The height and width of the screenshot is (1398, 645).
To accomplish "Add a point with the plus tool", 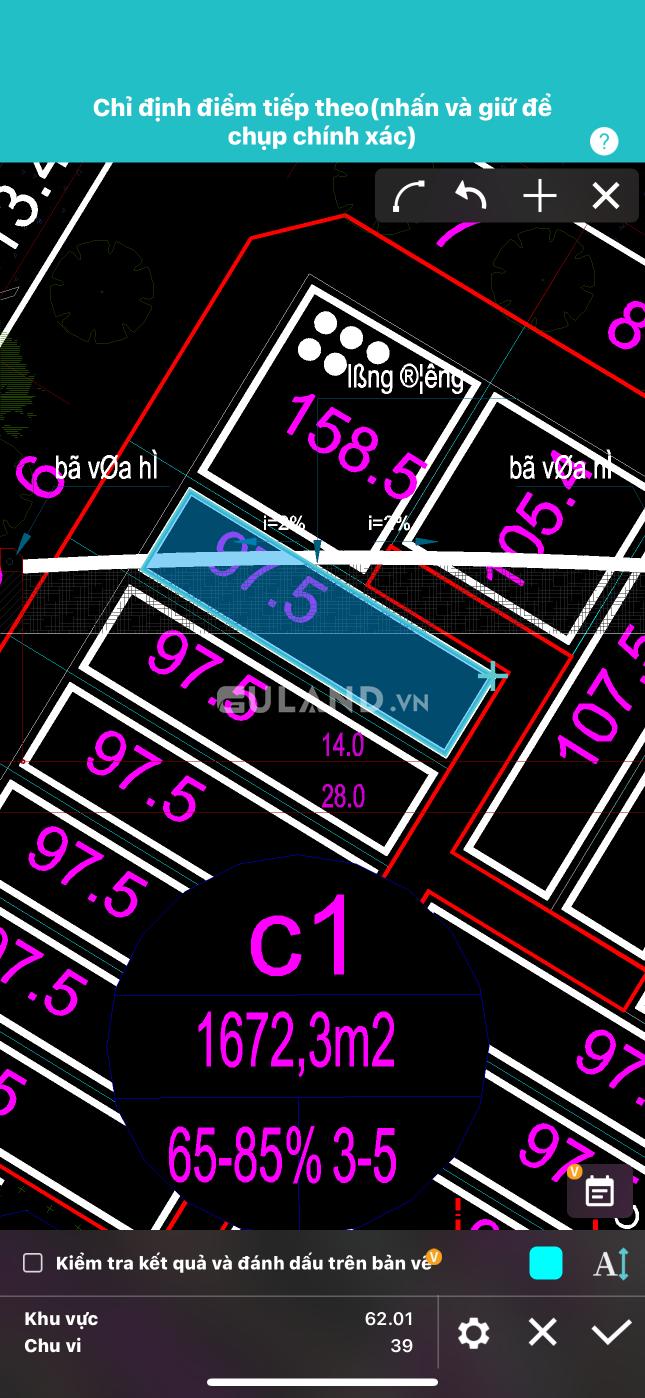I will click(x=540, y=196).
